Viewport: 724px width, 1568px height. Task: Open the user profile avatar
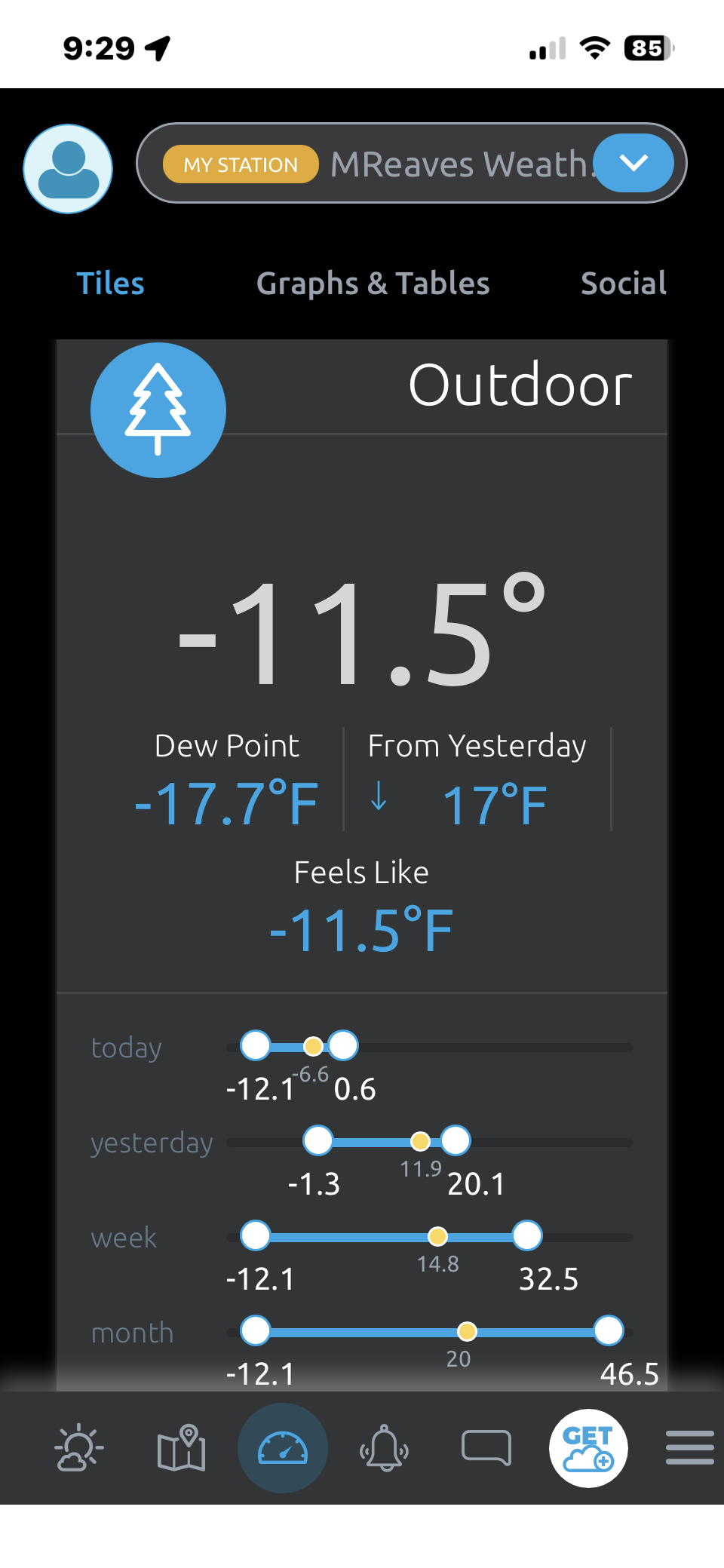(x=68, y=169)
